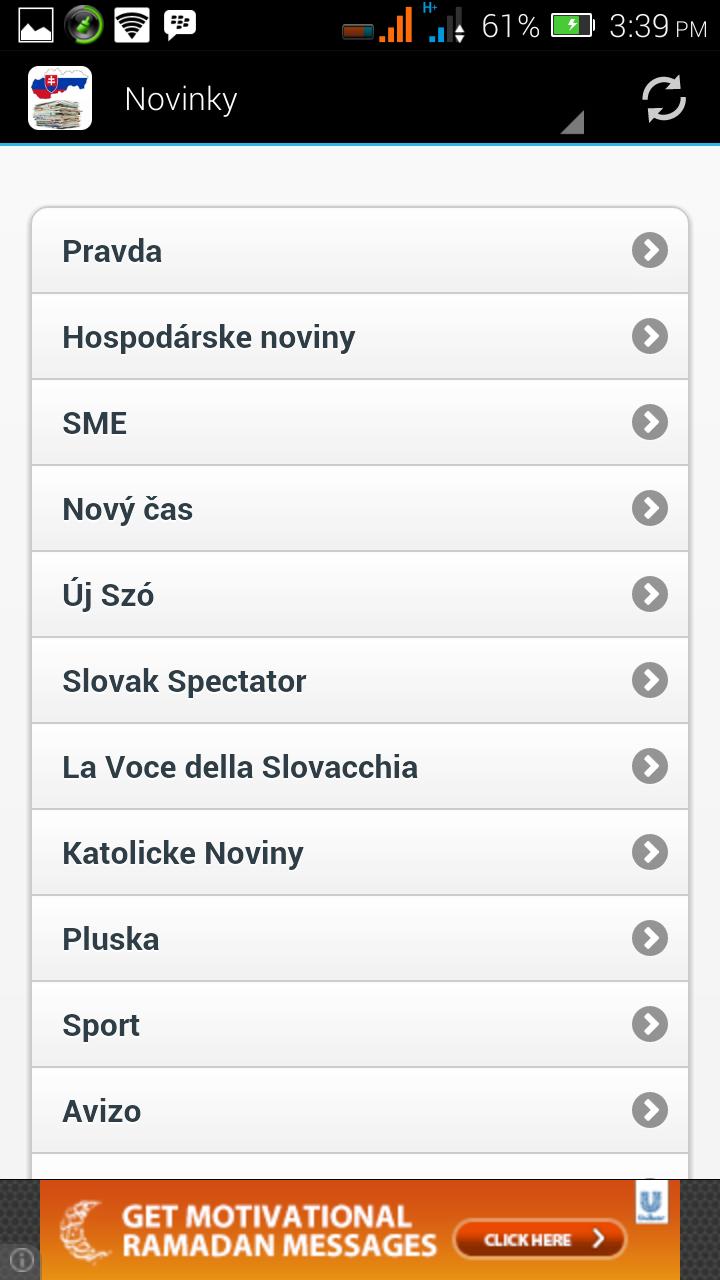Open the Novinky section title
This screenshot has width=720, height=1280.
(180, 97)
